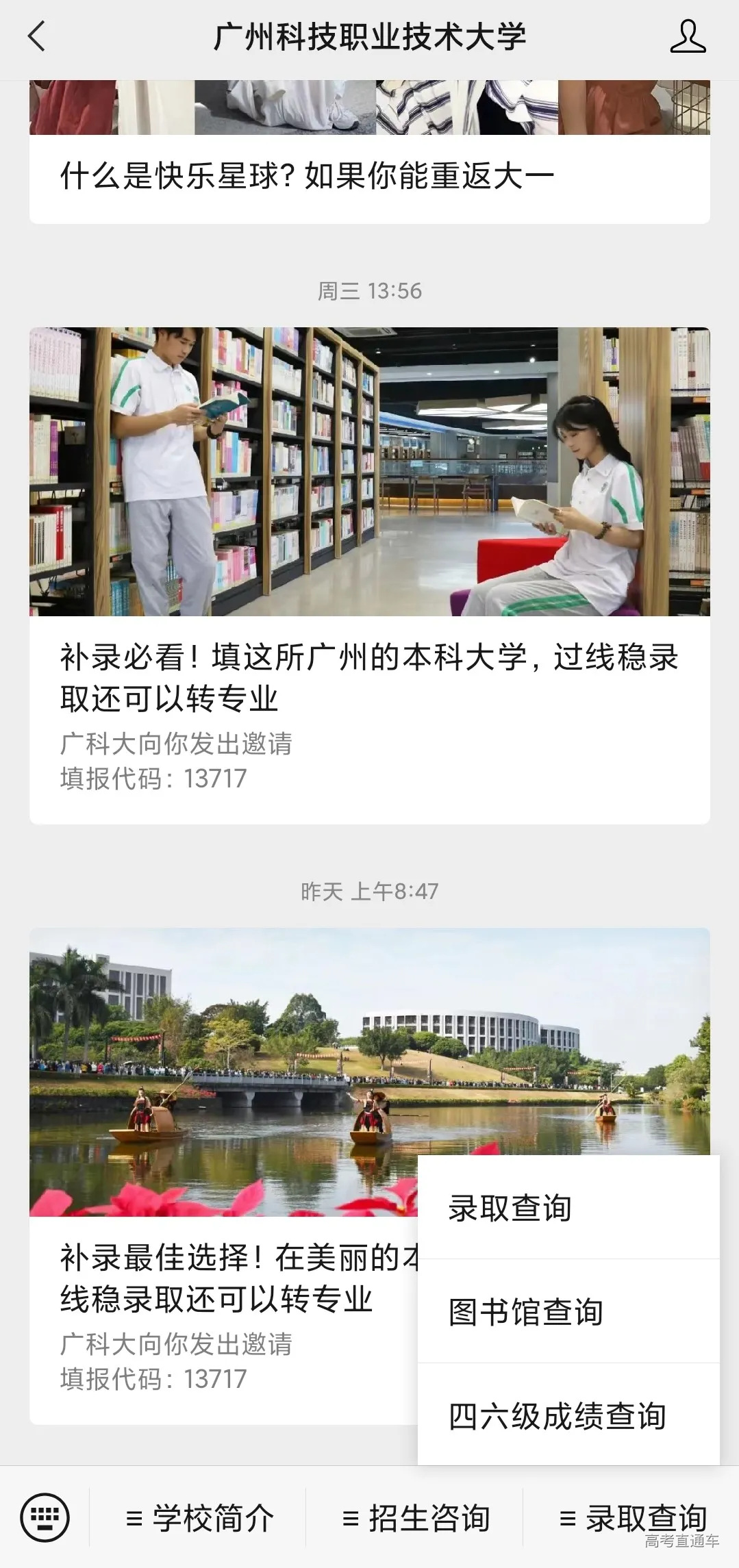The height and width of the screenshot is (1568, 739).
Task: Tap the keyboard icon to switch to typing
Action: pos(46,1519)
